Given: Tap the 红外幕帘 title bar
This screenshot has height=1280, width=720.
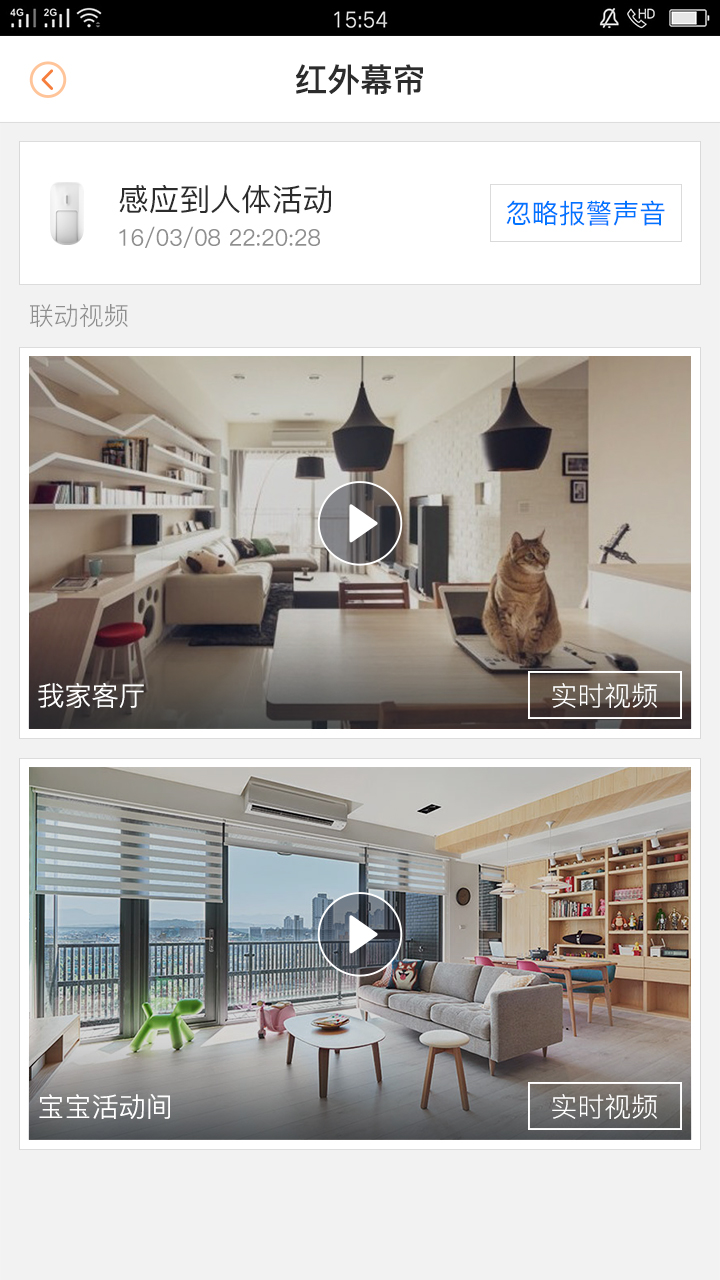Looking at the screenshot, I should 360,79.
